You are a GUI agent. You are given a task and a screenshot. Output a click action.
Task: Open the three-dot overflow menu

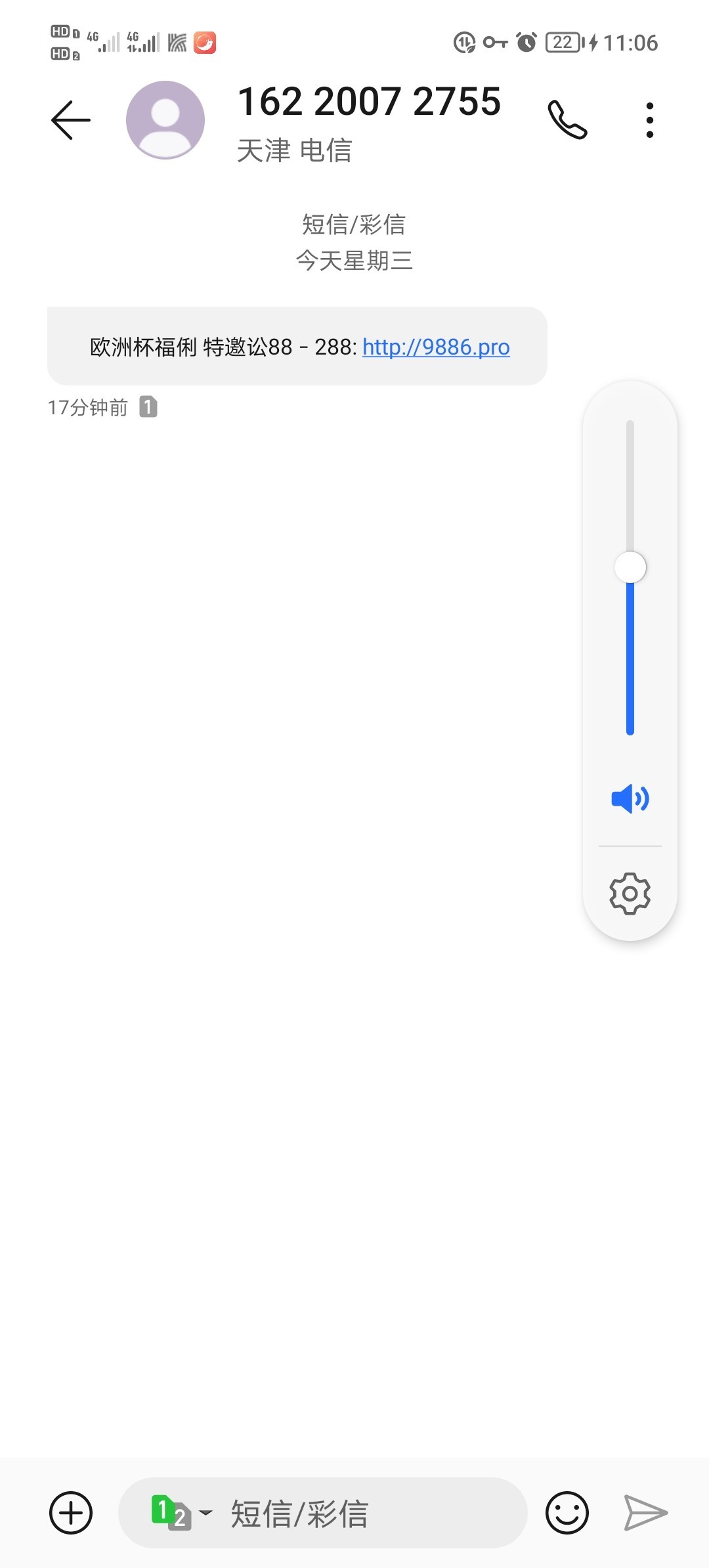(x=649, y=120)
